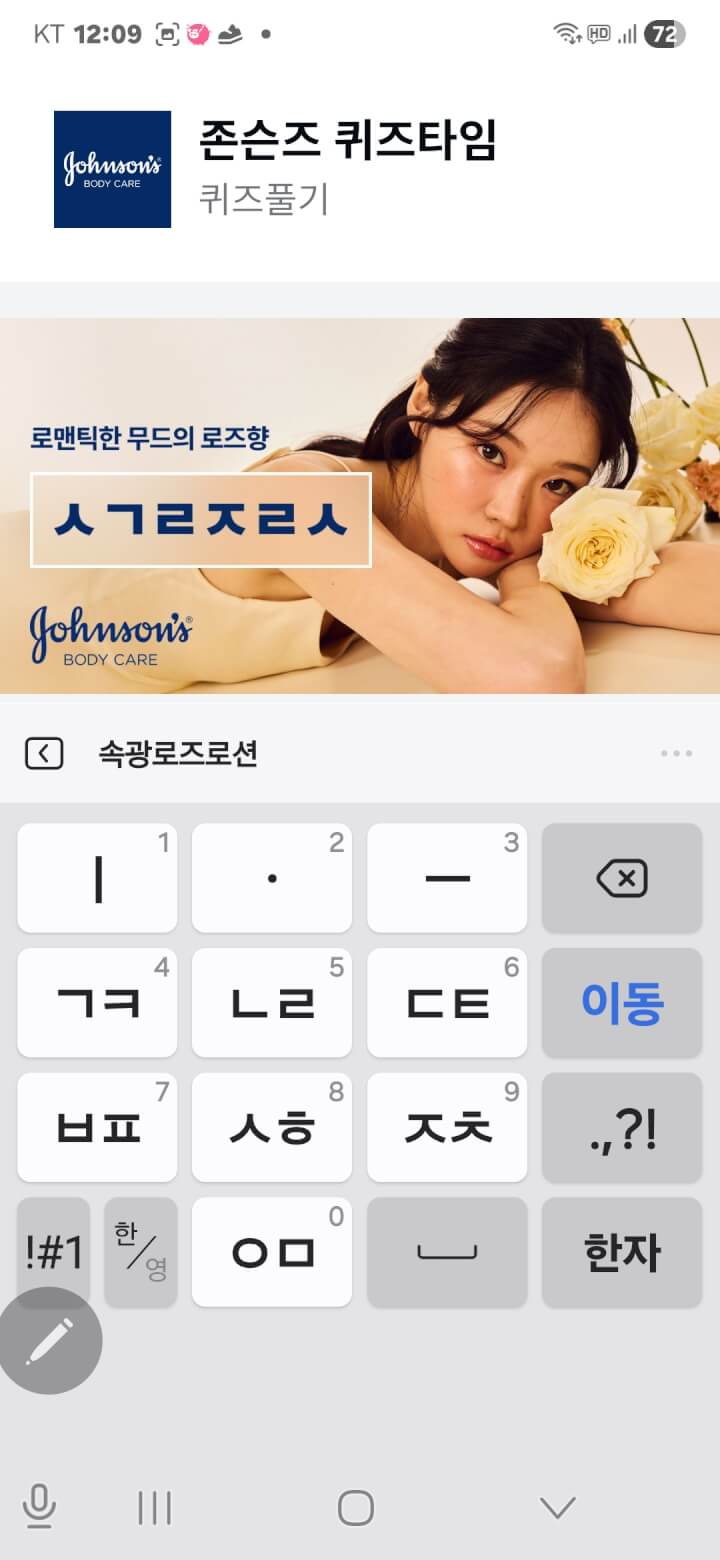Tap the 한자 key
Image resolution: width=720 pixels, height=1560 pixels.
point(621,1252)
